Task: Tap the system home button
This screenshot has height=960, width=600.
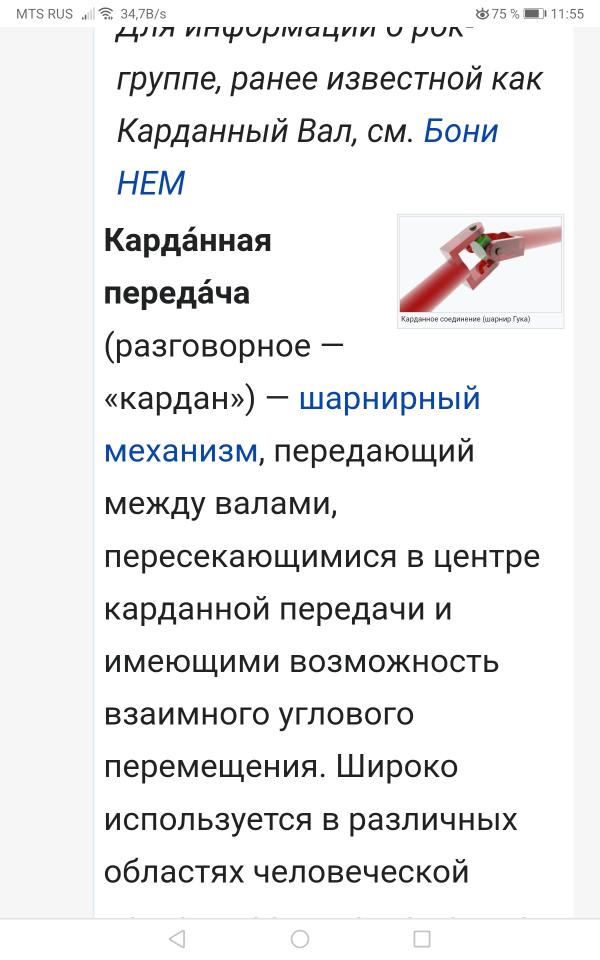Action: [x=300, y=939]
